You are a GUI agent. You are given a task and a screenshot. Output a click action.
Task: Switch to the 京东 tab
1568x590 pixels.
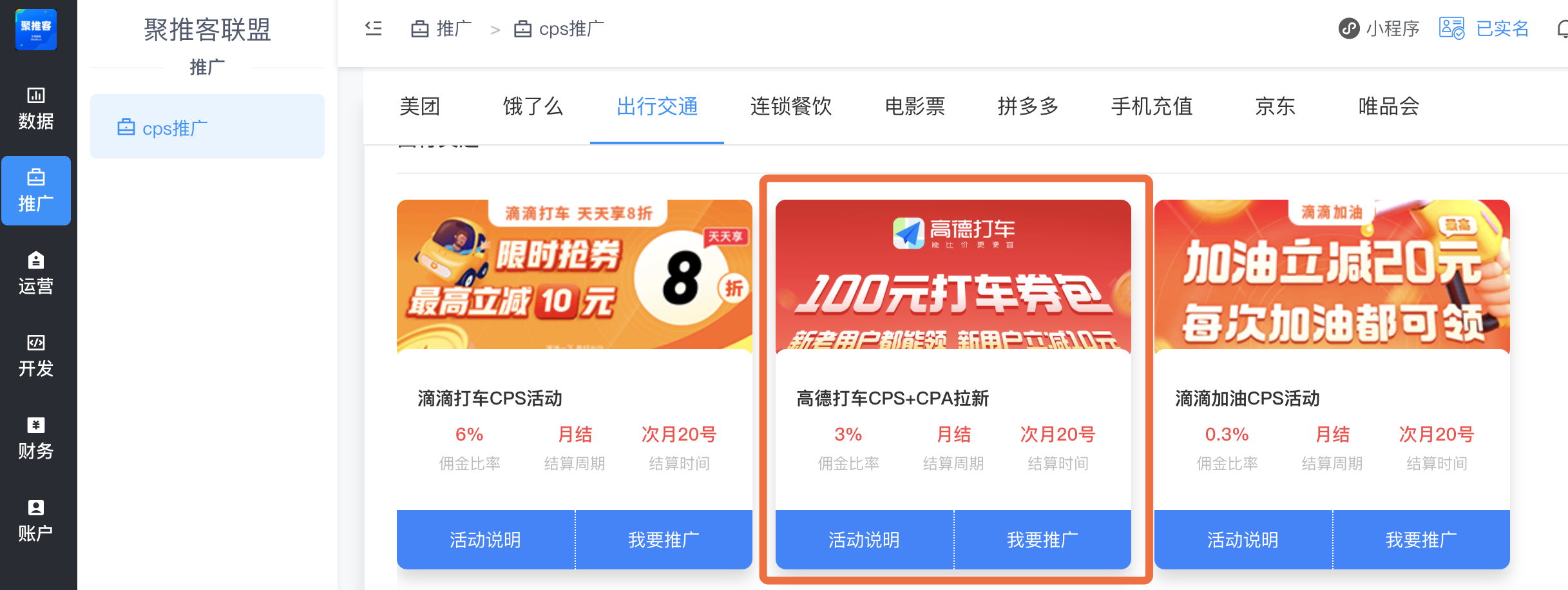[1275, 107]
